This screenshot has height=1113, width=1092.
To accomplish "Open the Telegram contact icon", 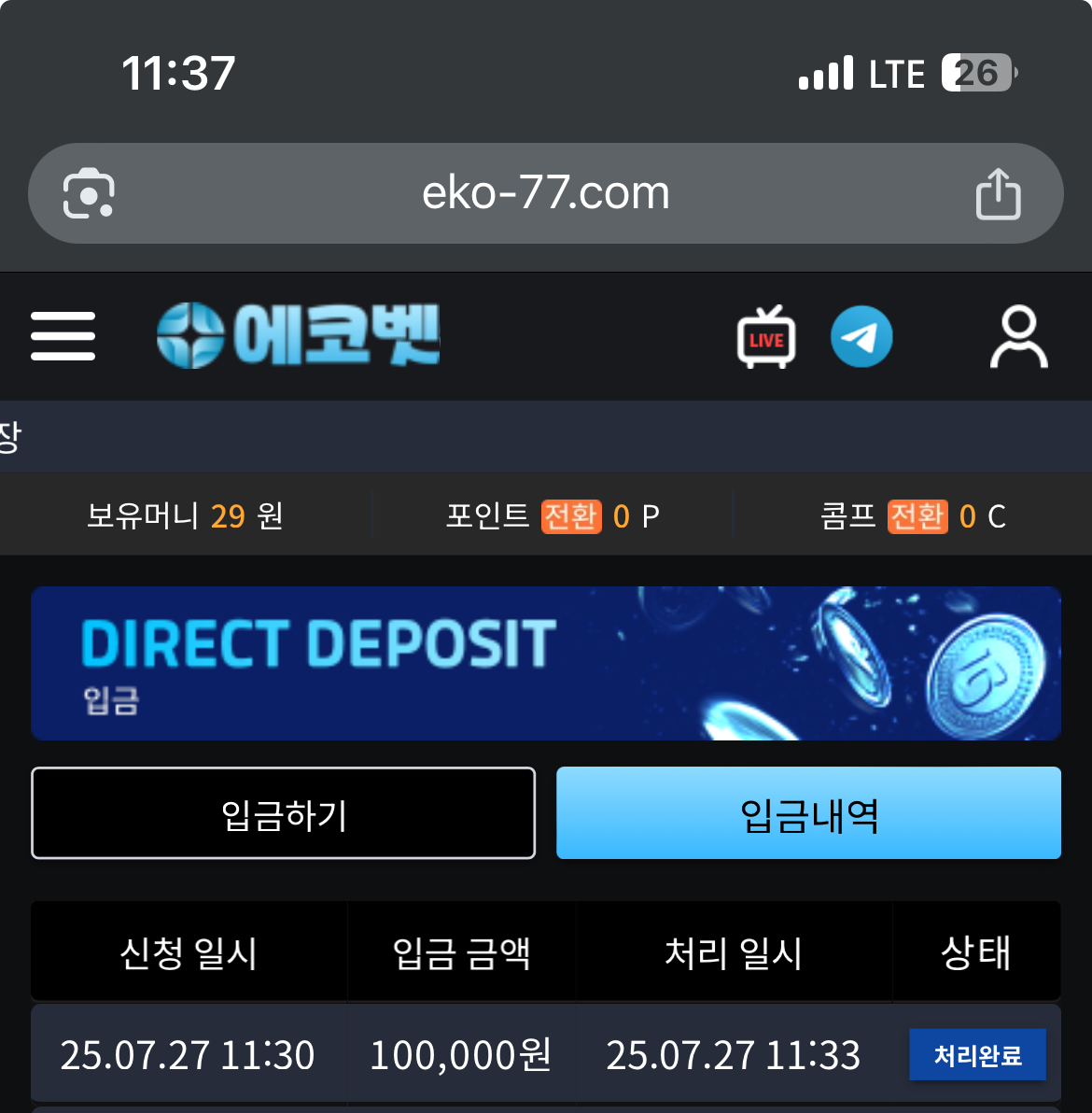I will 861,336.
